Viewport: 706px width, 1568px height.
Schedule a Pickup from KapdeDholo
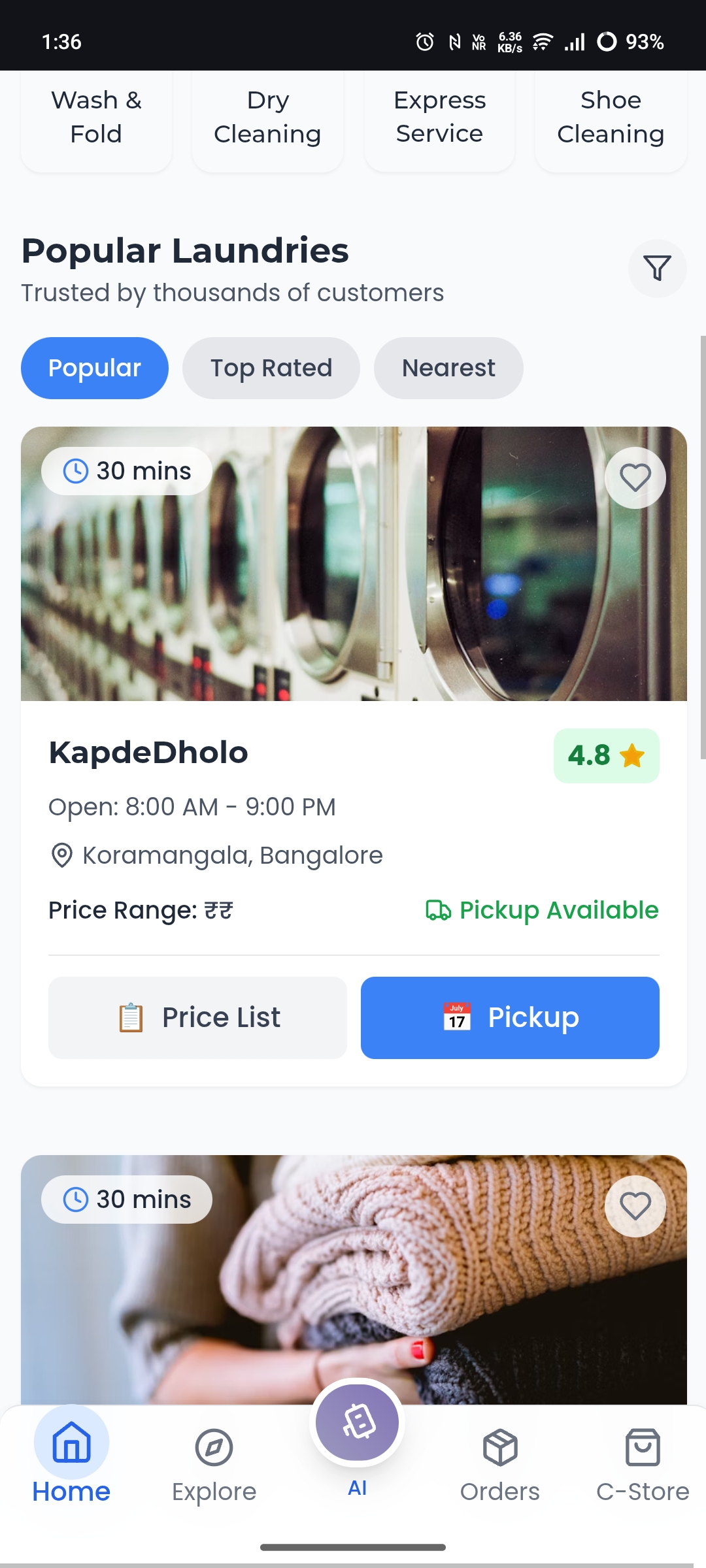[x=510, y=1017]
